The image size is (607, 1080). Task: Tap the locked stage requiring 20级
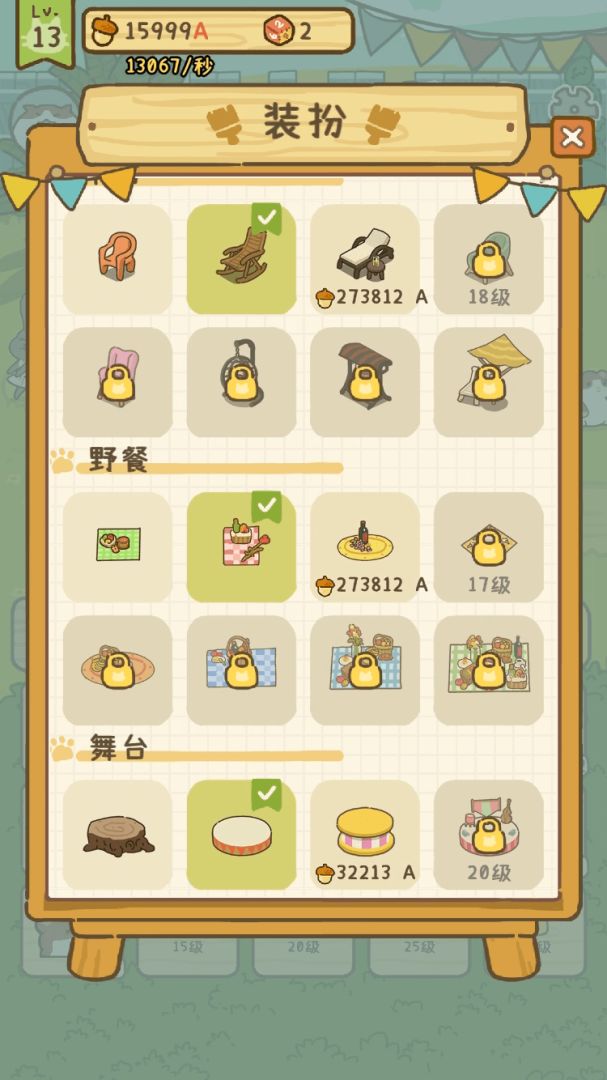point(488,834)
